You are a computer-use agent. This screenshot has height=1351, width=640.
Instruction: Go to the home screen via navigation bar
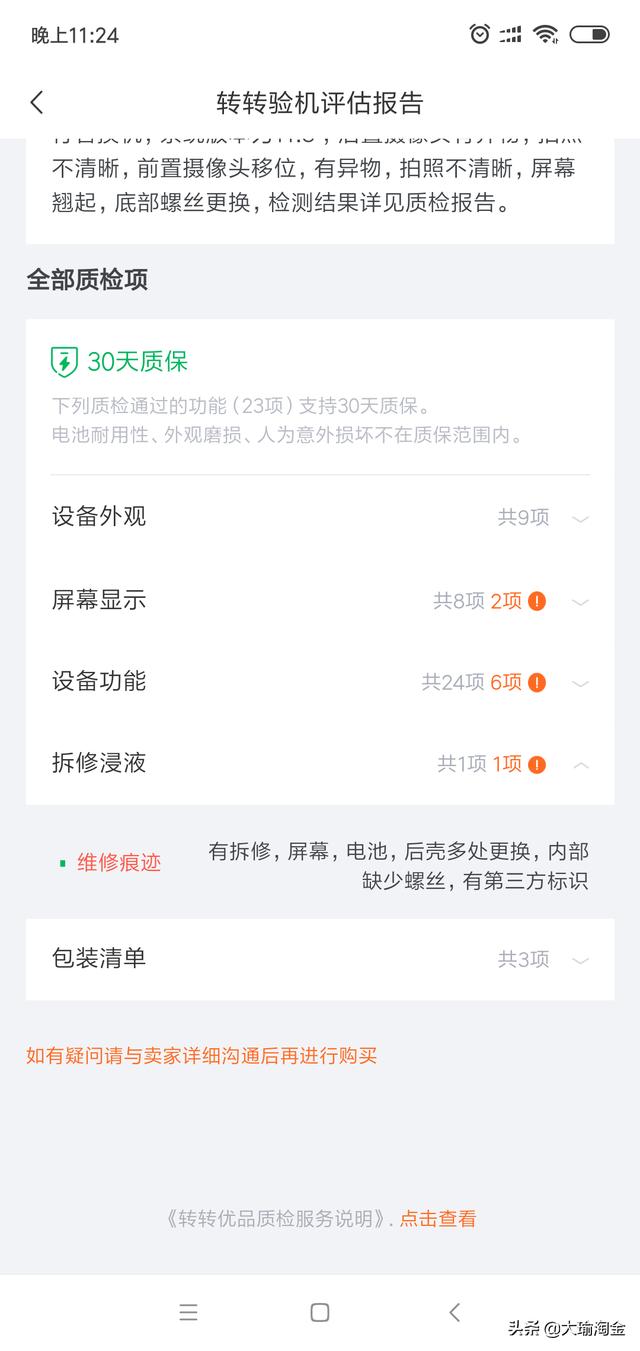tap(320, 1313)
